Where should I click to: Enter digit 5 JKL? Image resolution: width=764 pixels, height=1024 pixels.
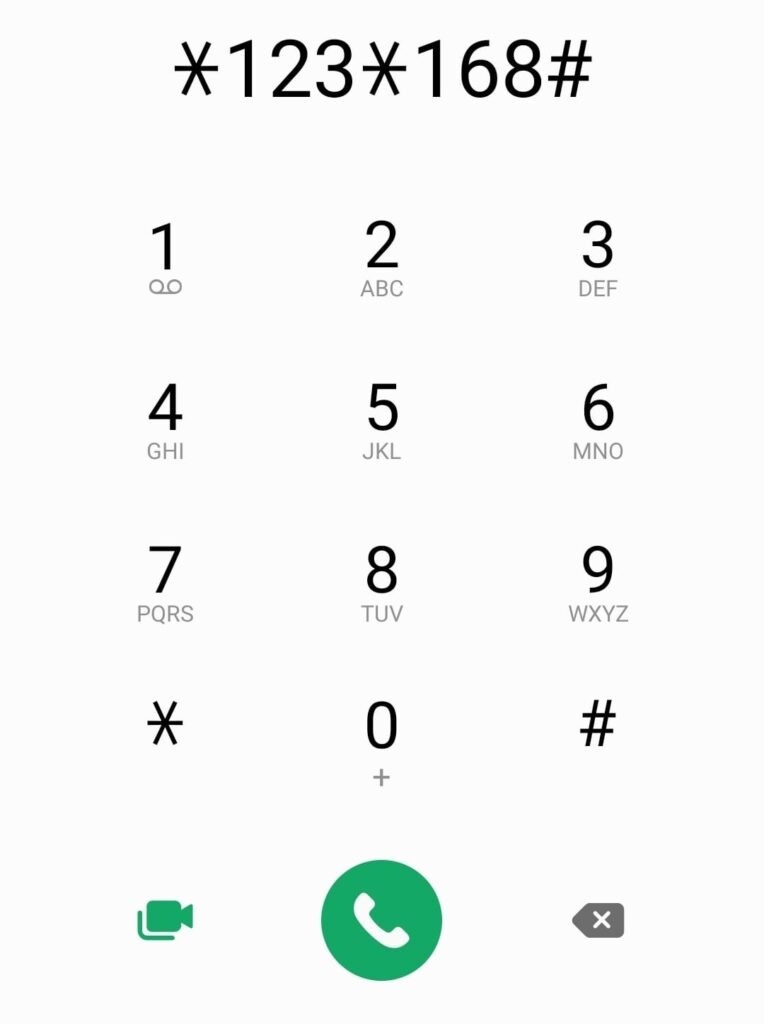click(x=381, y=420)
